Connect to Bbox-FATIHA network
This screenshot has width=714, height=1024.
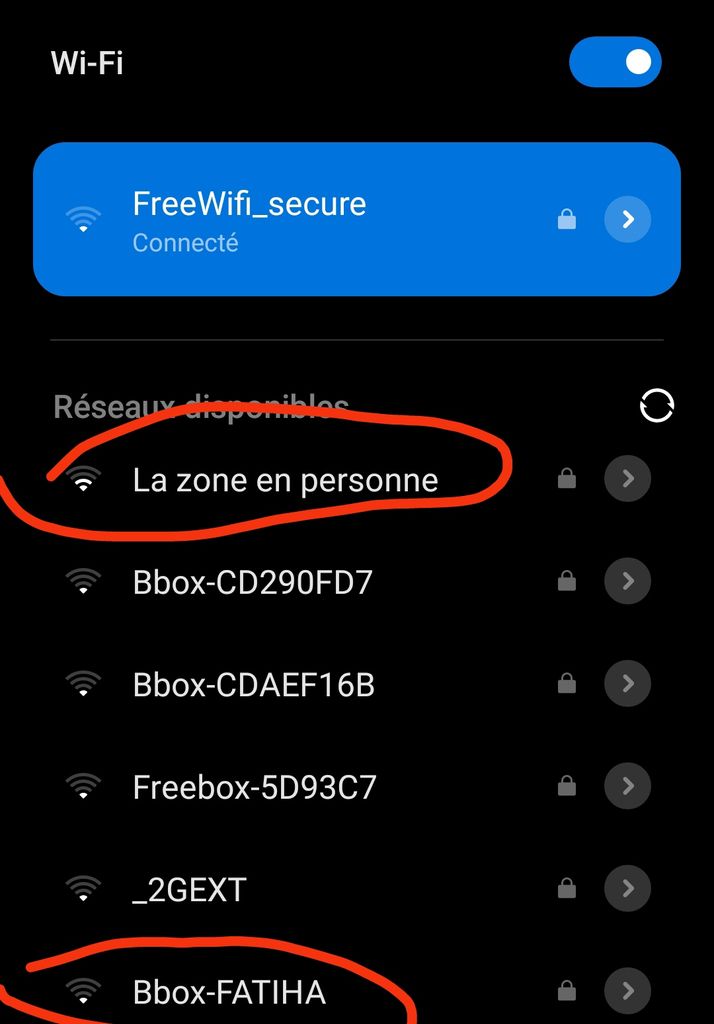229,992
